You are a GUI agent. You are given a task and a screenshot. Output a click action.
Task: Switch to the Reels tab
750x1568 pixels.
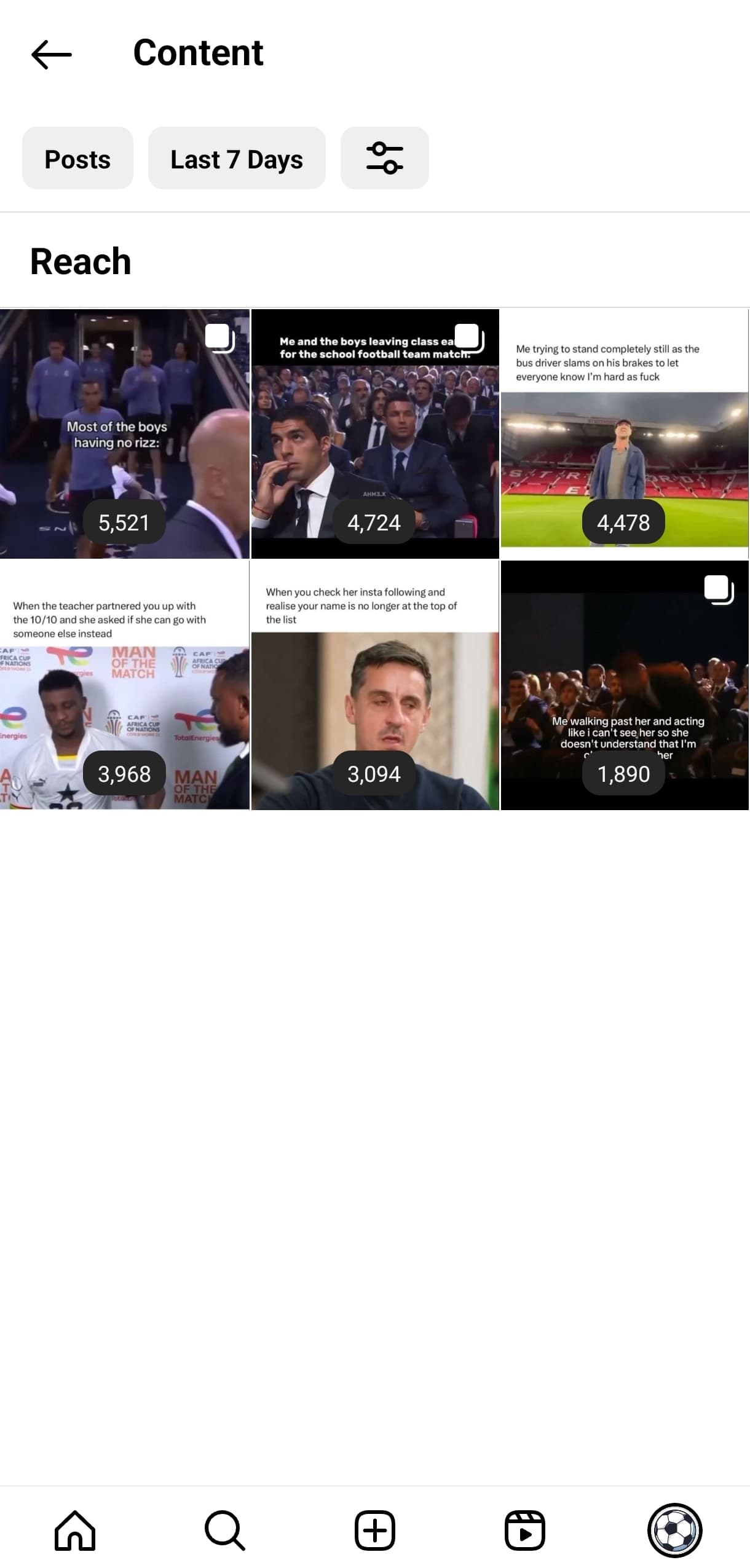(x=525, y=1530)
